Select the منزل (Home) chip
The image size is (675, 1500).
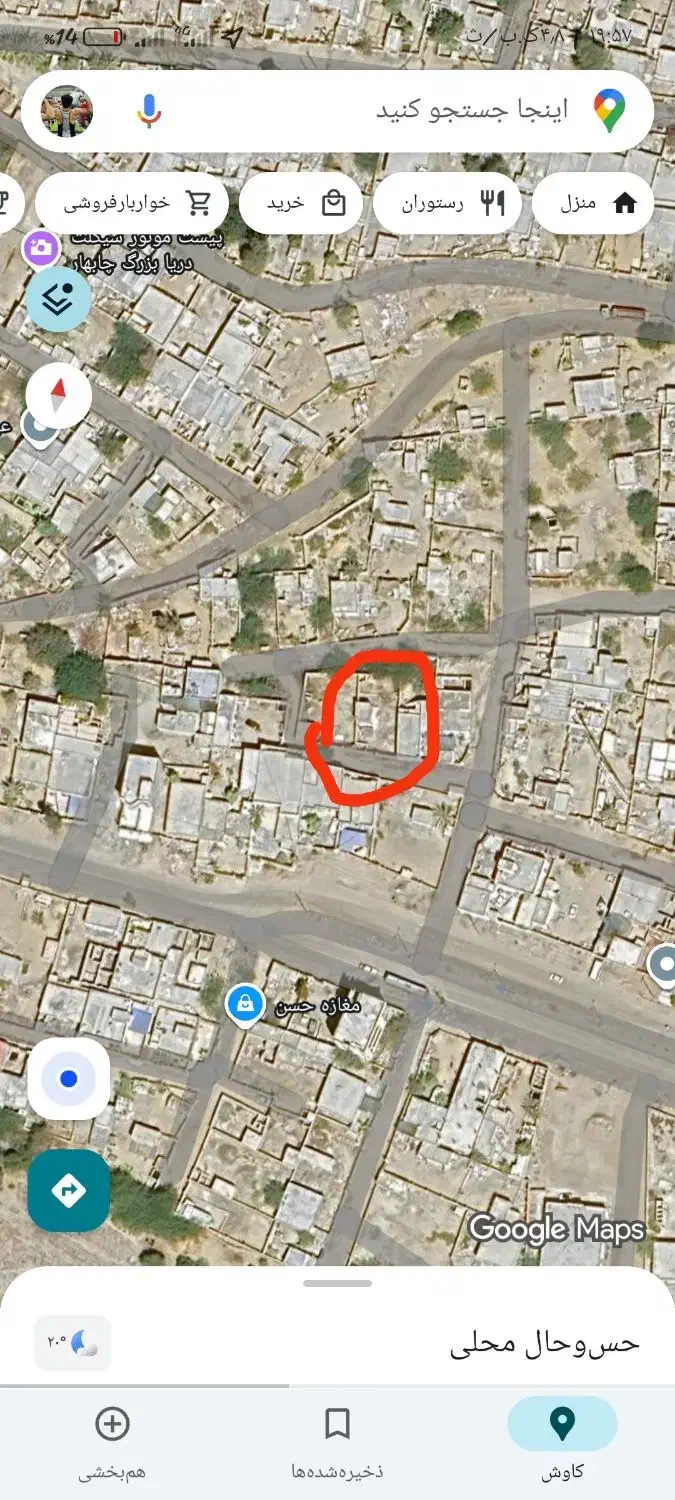point(593,204)
